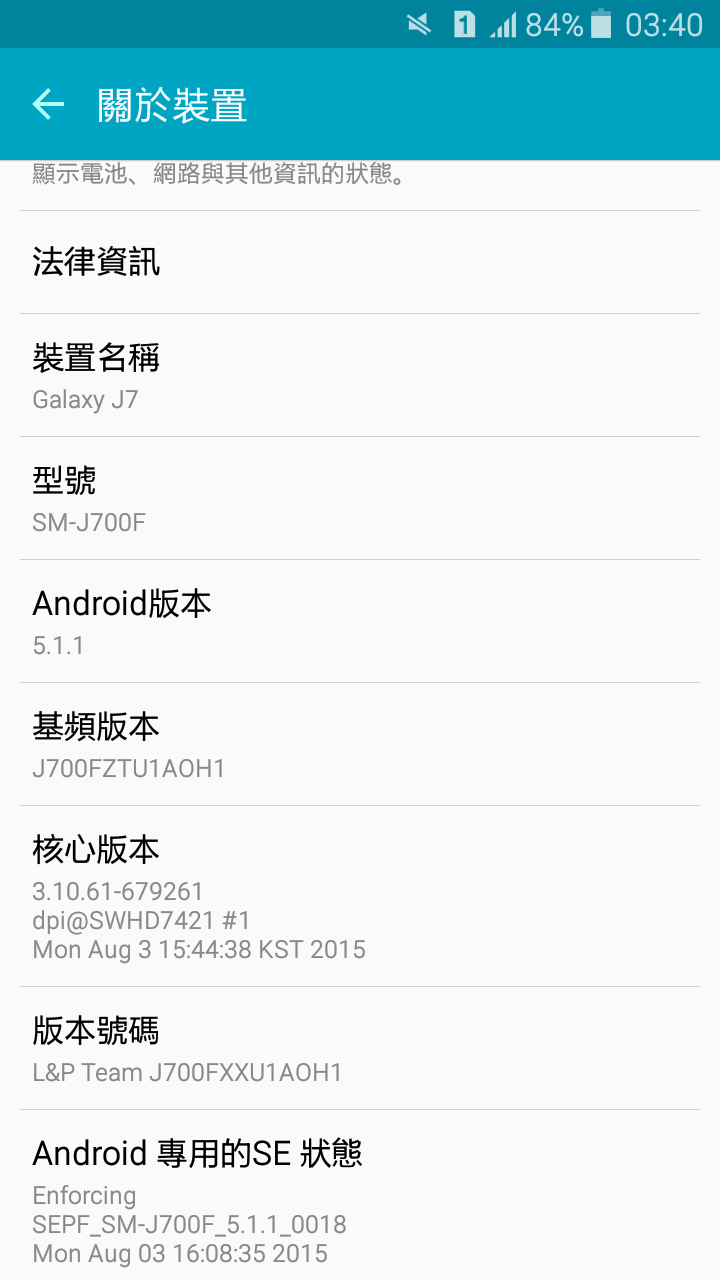Tap the 型號 SM-J700F row
The width and height of the screenshot is (720, 1280).
pyautogui.click(x=360, y=499)
